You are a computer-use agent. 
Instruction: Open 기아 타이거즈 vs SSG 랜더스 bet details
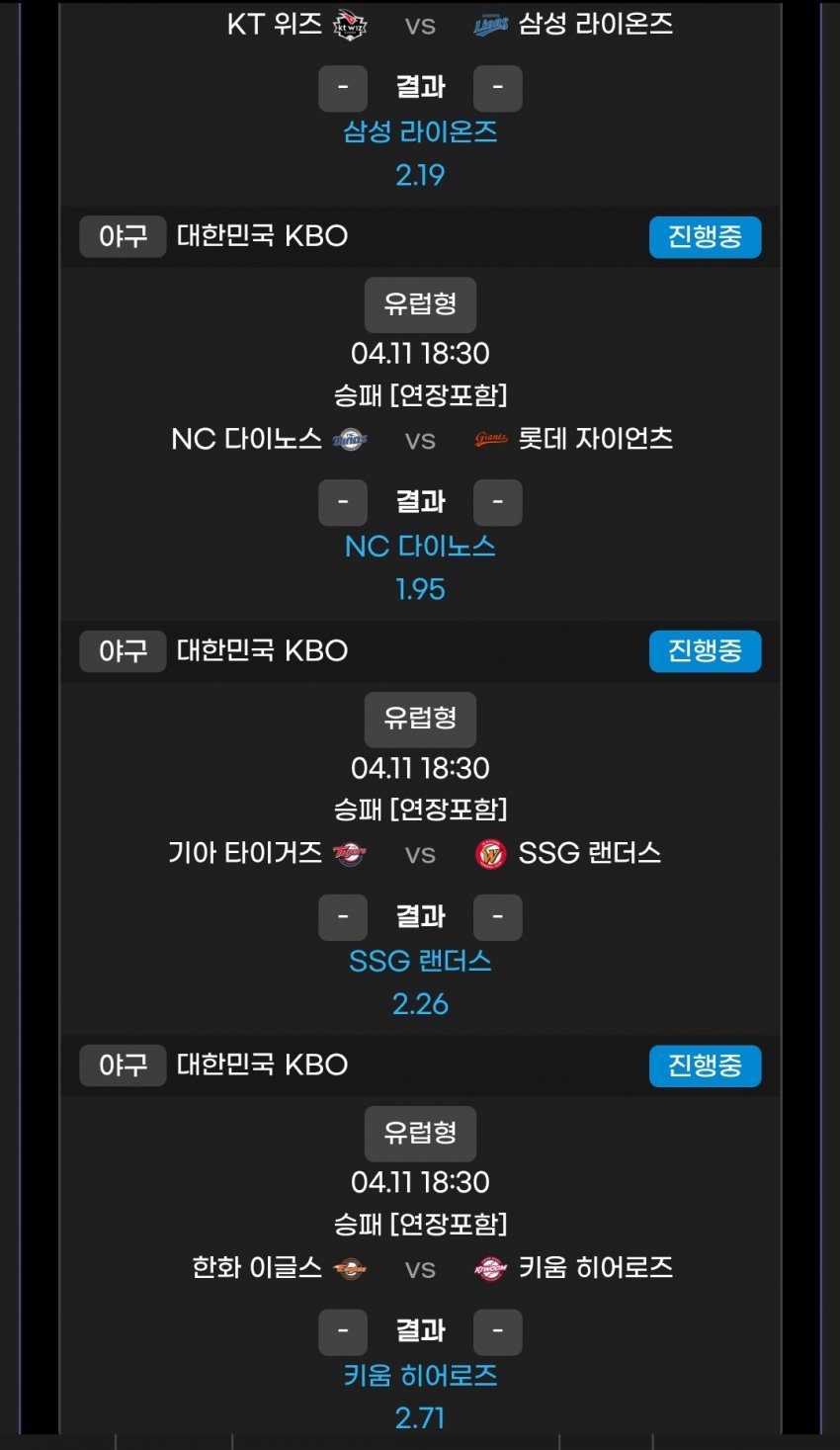pos(420,854)
